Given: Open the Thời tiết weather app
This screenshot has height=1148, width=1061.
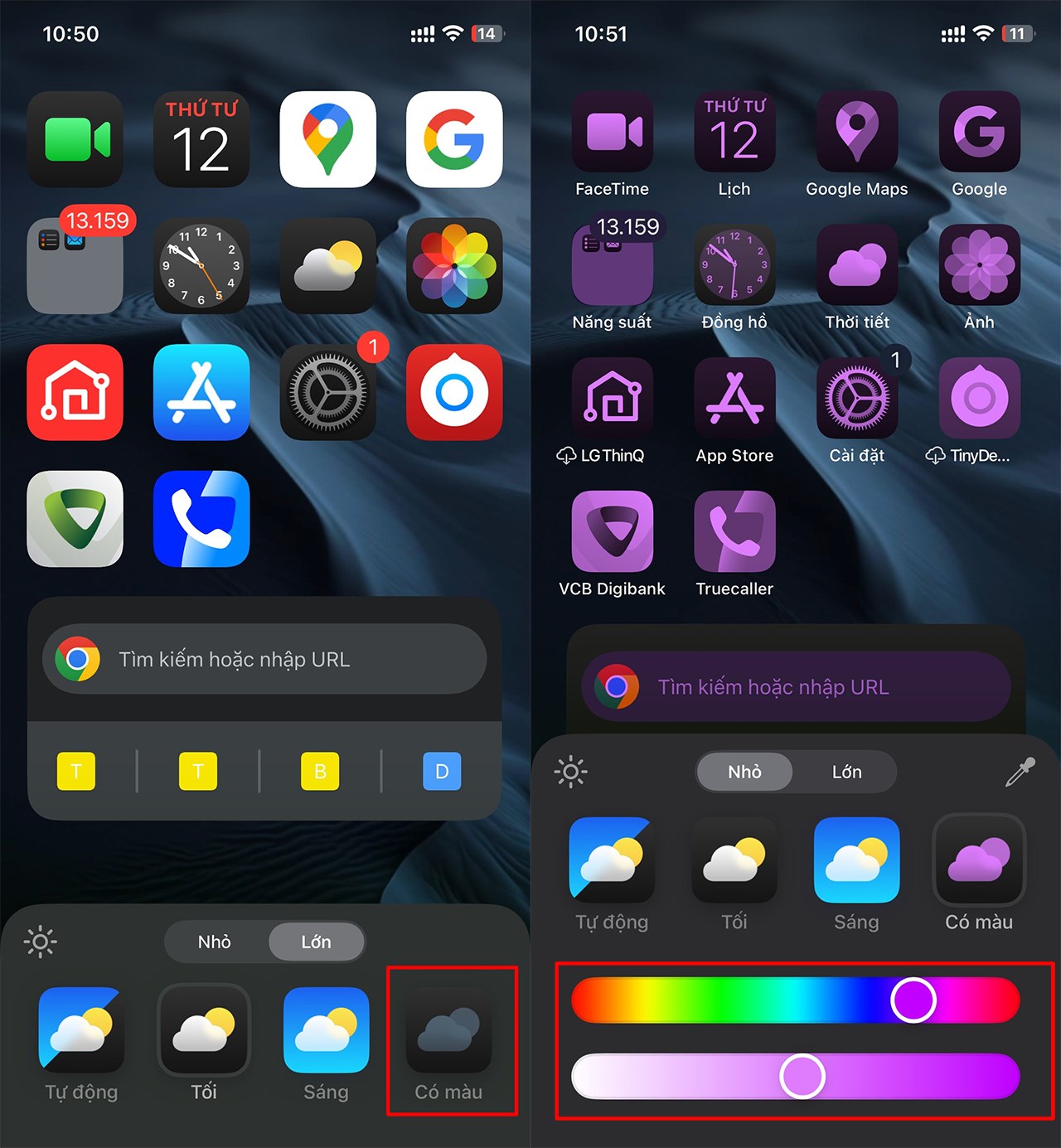Looking at the screenshot, I should pos(857,265).
